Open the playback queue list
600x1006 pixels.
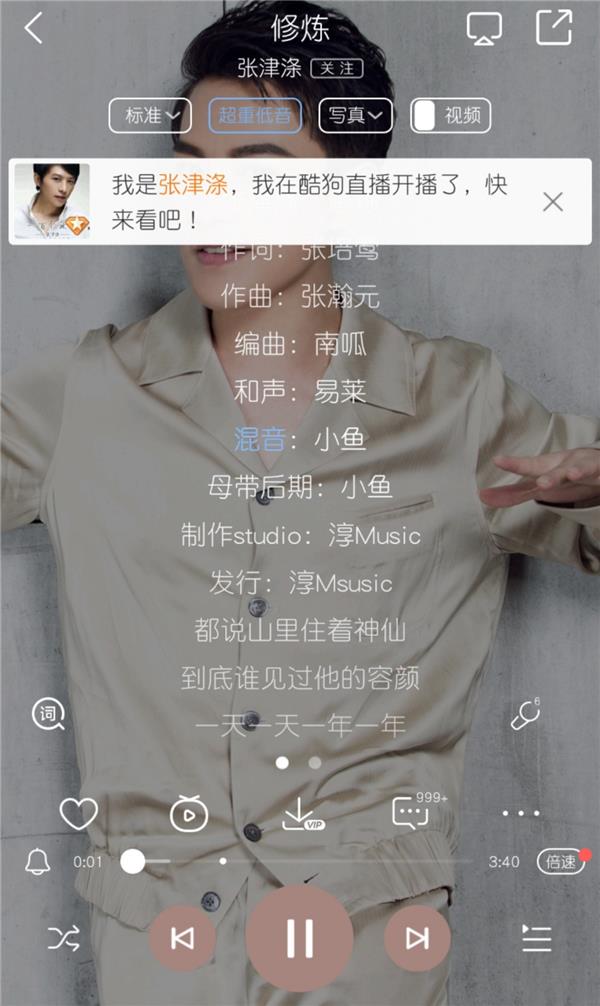[536, 938]
